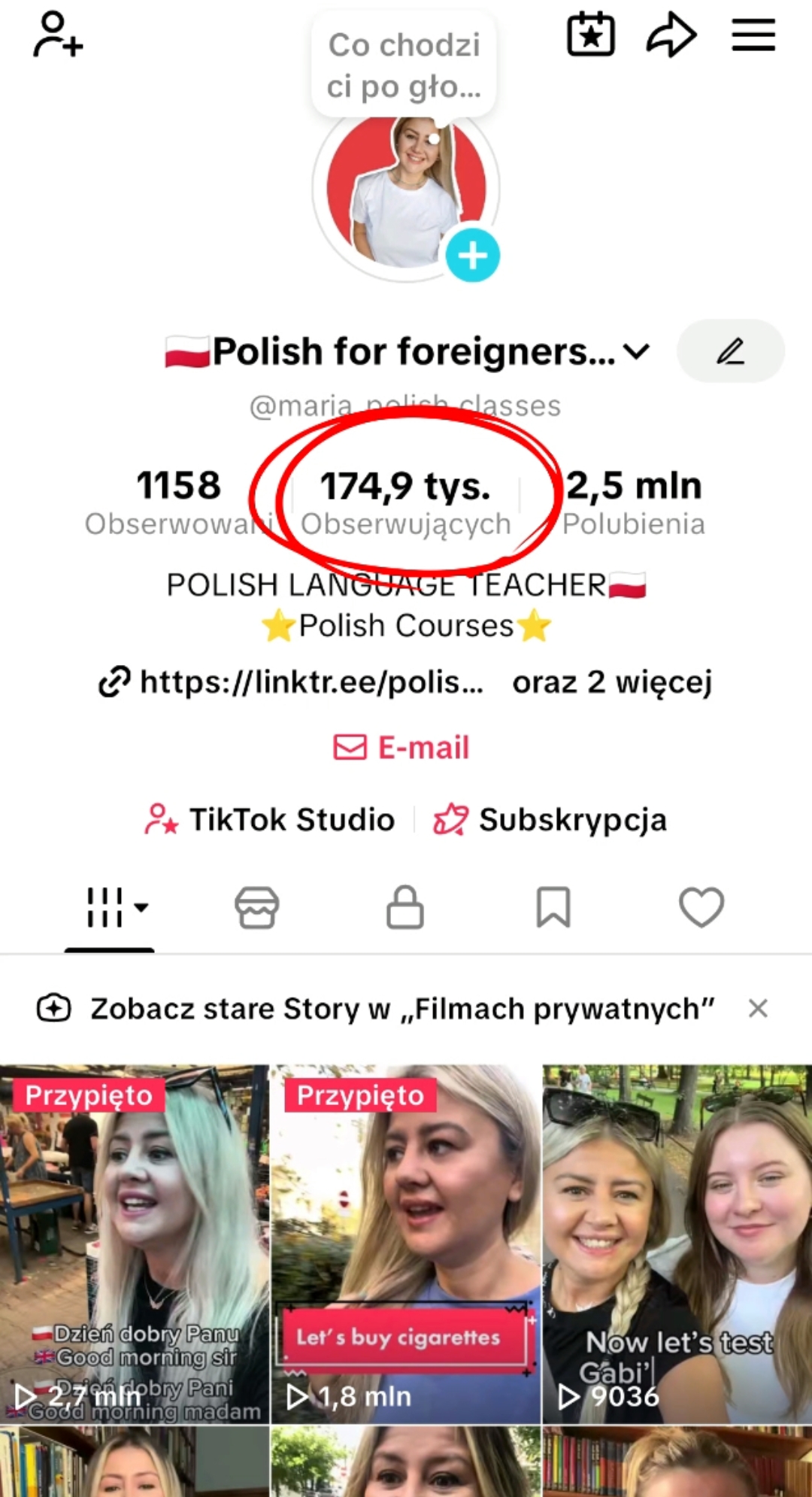
Task: Tap the E-mail button
Action: point(402,748)
